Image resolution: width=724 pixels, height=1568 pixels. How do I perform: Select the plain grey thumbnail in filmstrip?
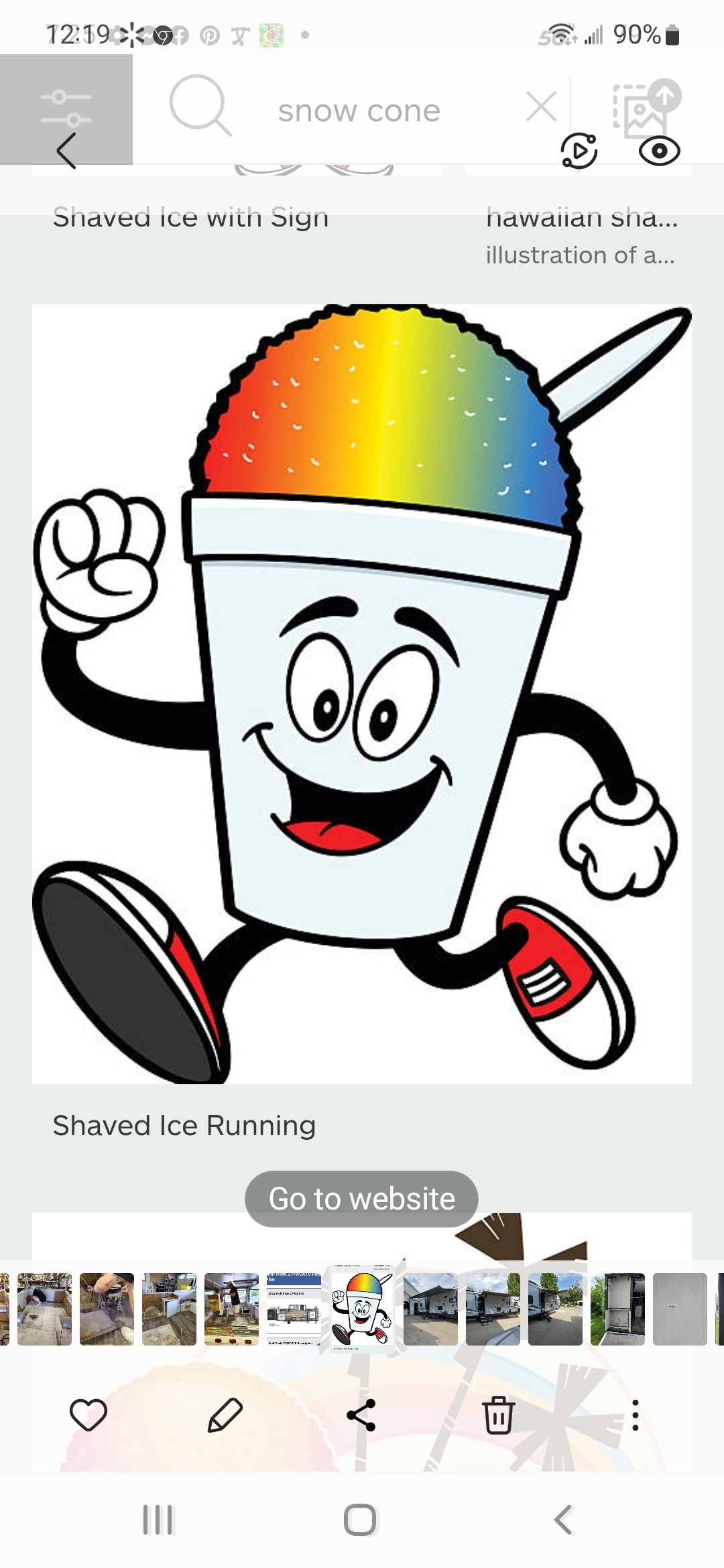tap(680, 1309)
